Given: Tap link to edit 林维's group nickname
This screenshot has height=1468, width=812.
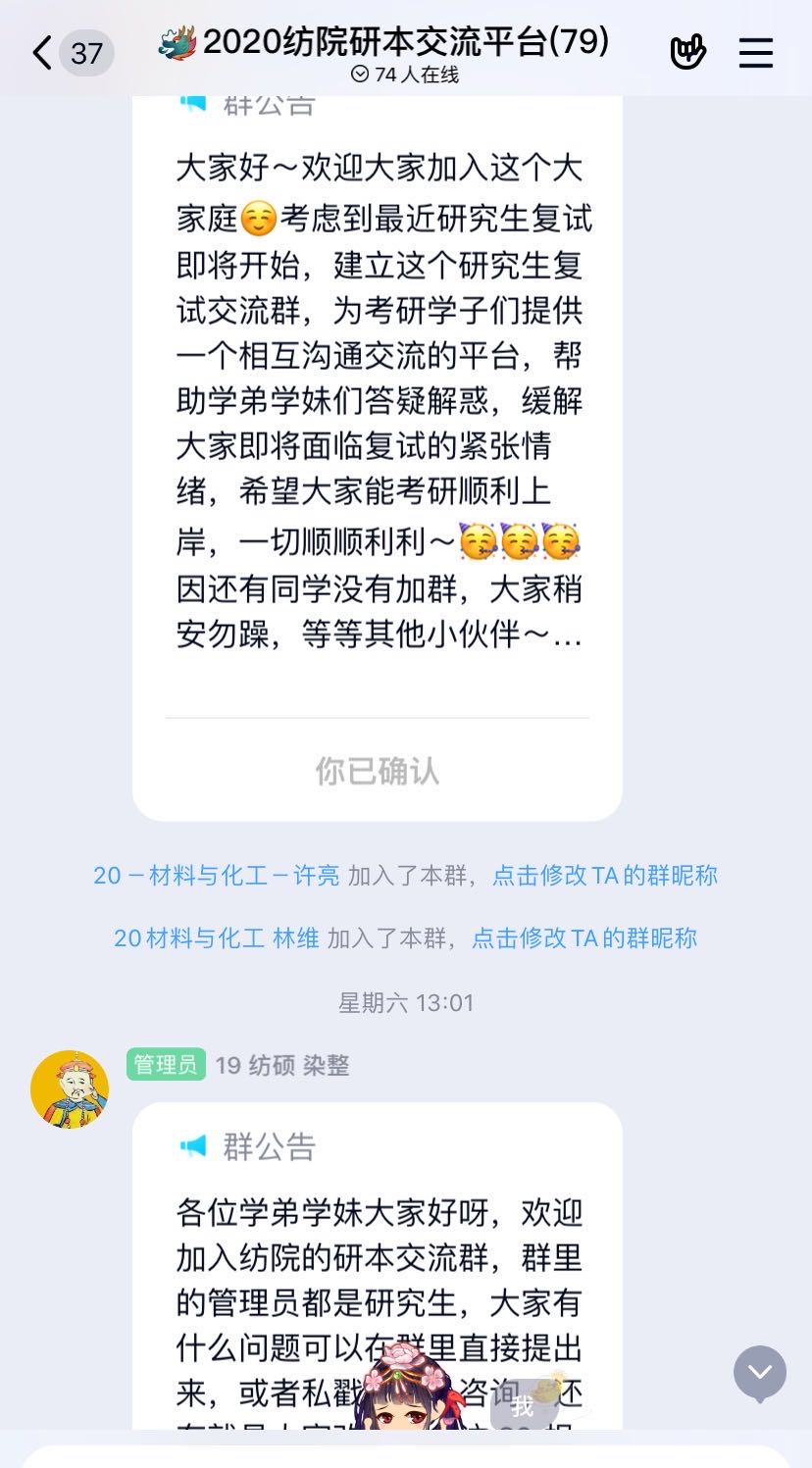Looking at the screenshot, I should click(584, 937).
